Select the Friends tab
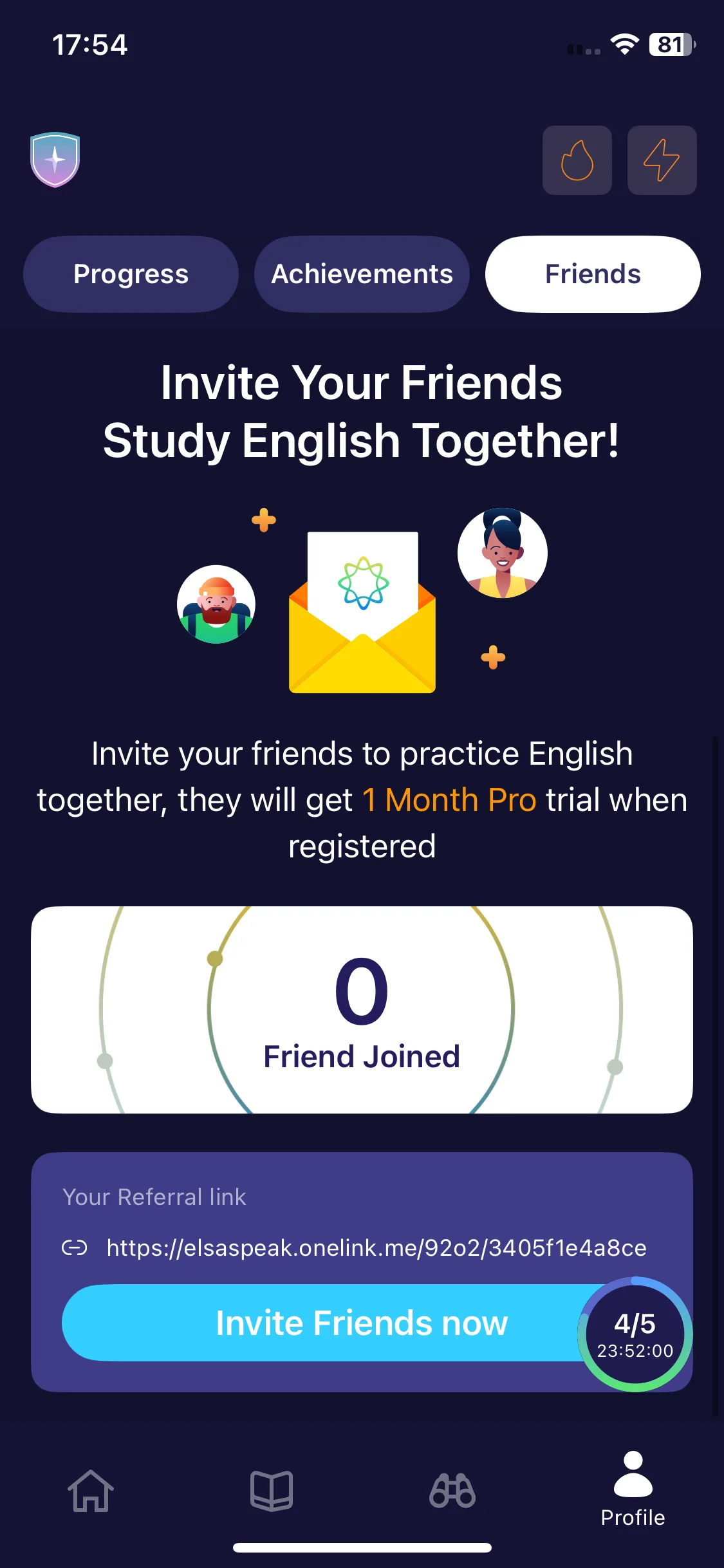Image resolution: width=724 pixels, height=1568 pixels. click(x=593, y=274)
